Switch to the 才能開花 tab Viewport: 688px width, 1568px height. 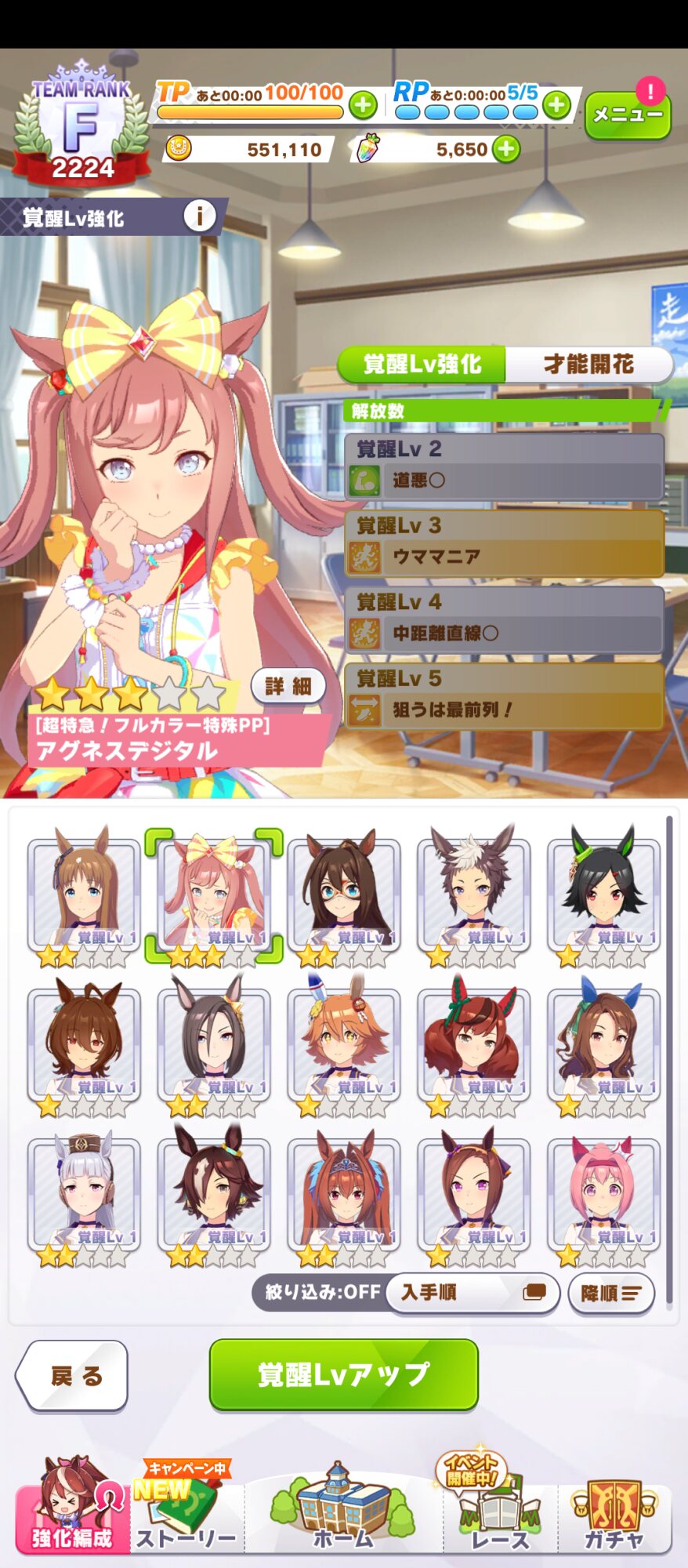click(x=588, y=365)
